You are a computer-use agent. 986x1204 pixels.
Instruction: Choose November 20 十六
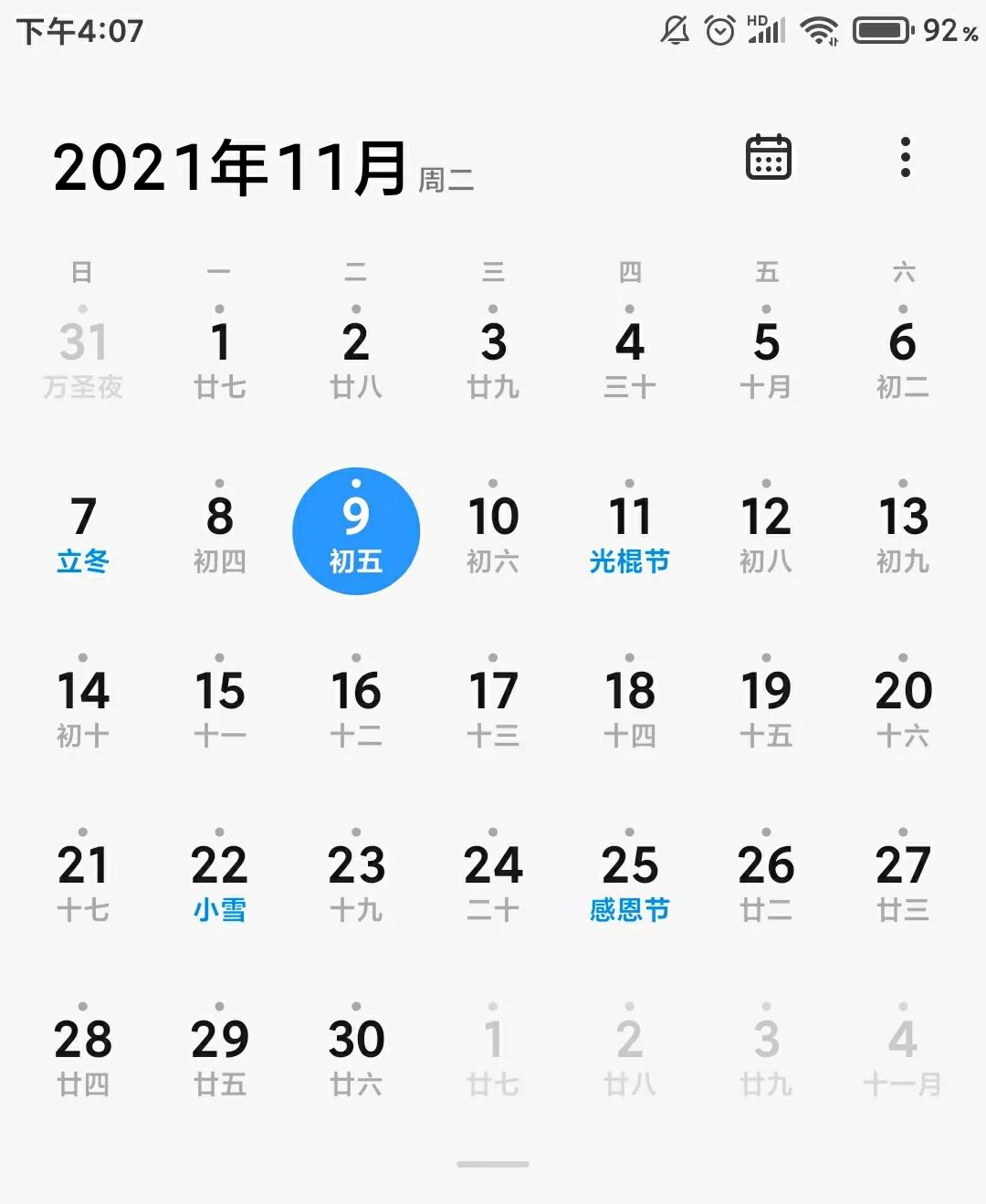click(903, 707)
